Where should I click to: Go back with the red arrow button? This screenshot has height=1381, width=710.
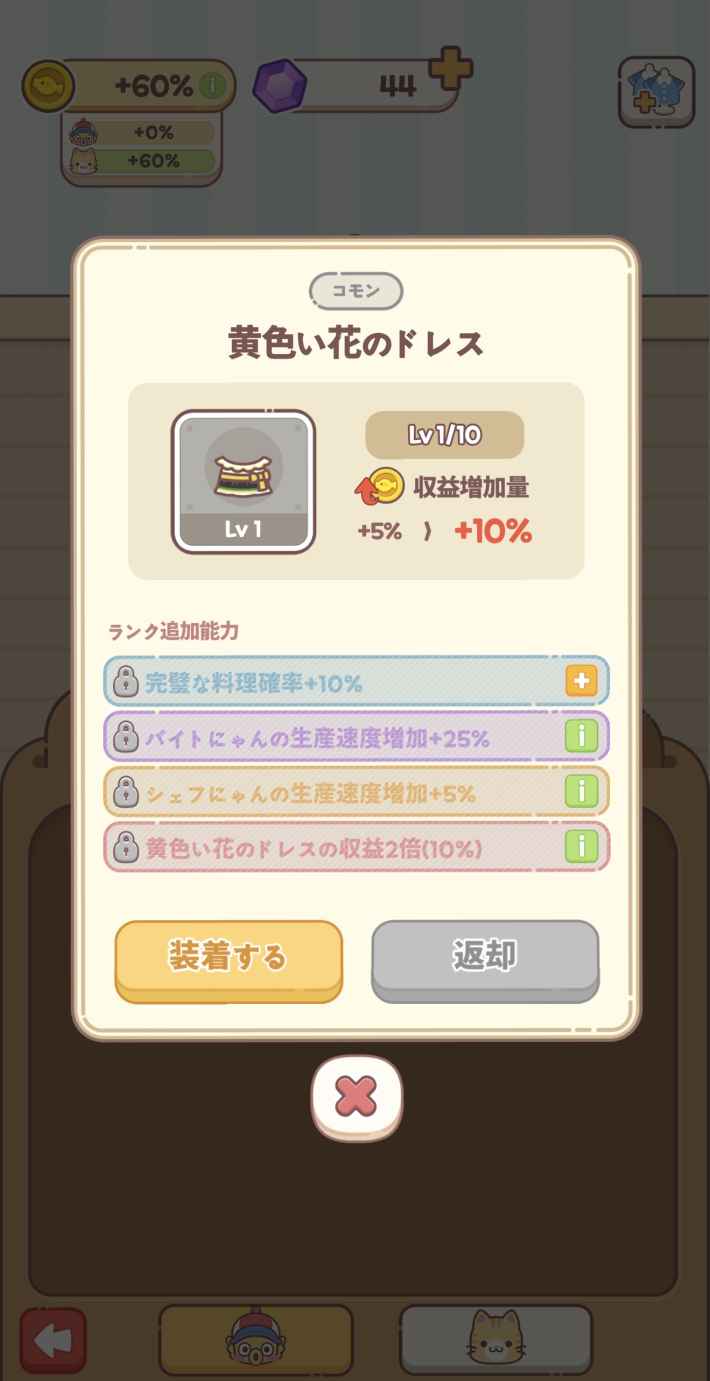(52, 1341)
